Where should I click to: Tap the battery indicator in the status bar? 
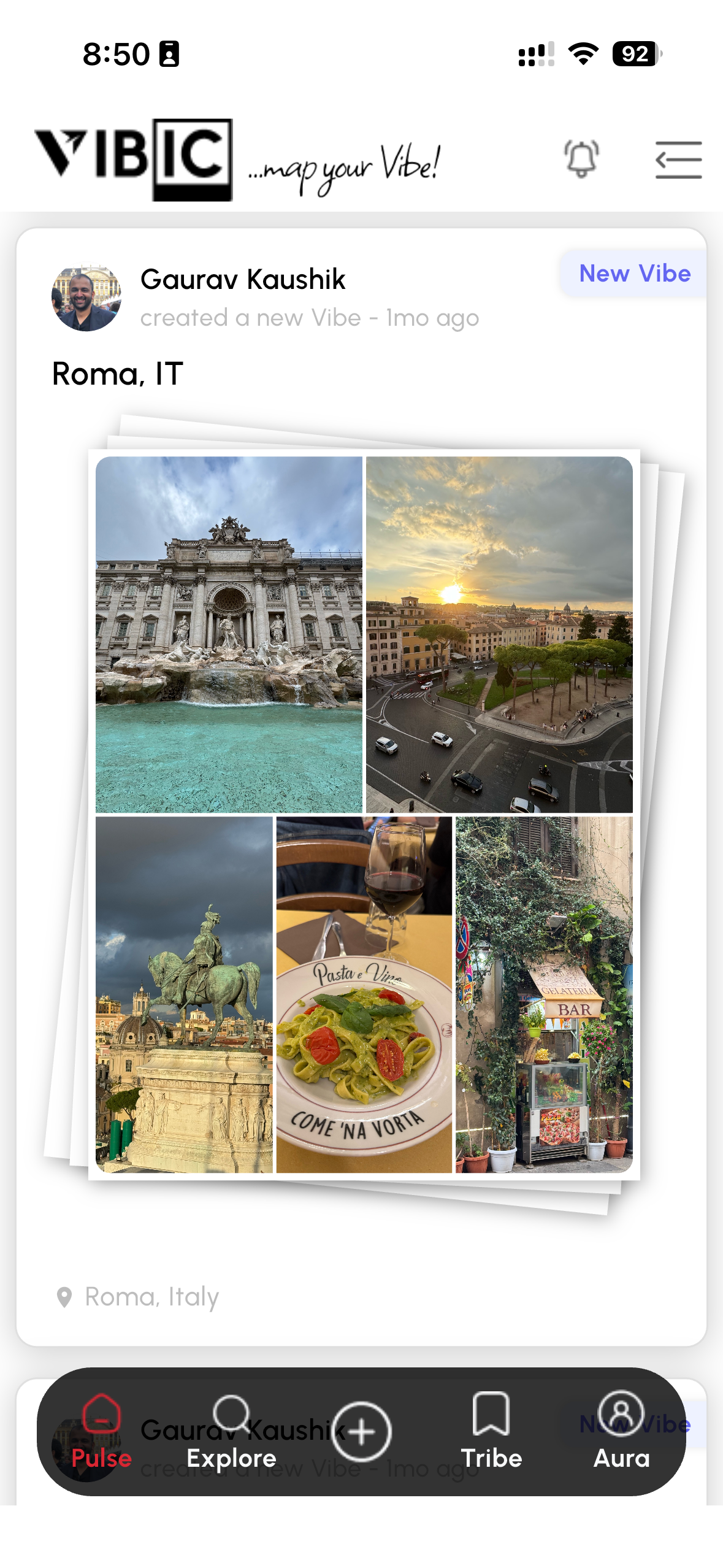635,55
